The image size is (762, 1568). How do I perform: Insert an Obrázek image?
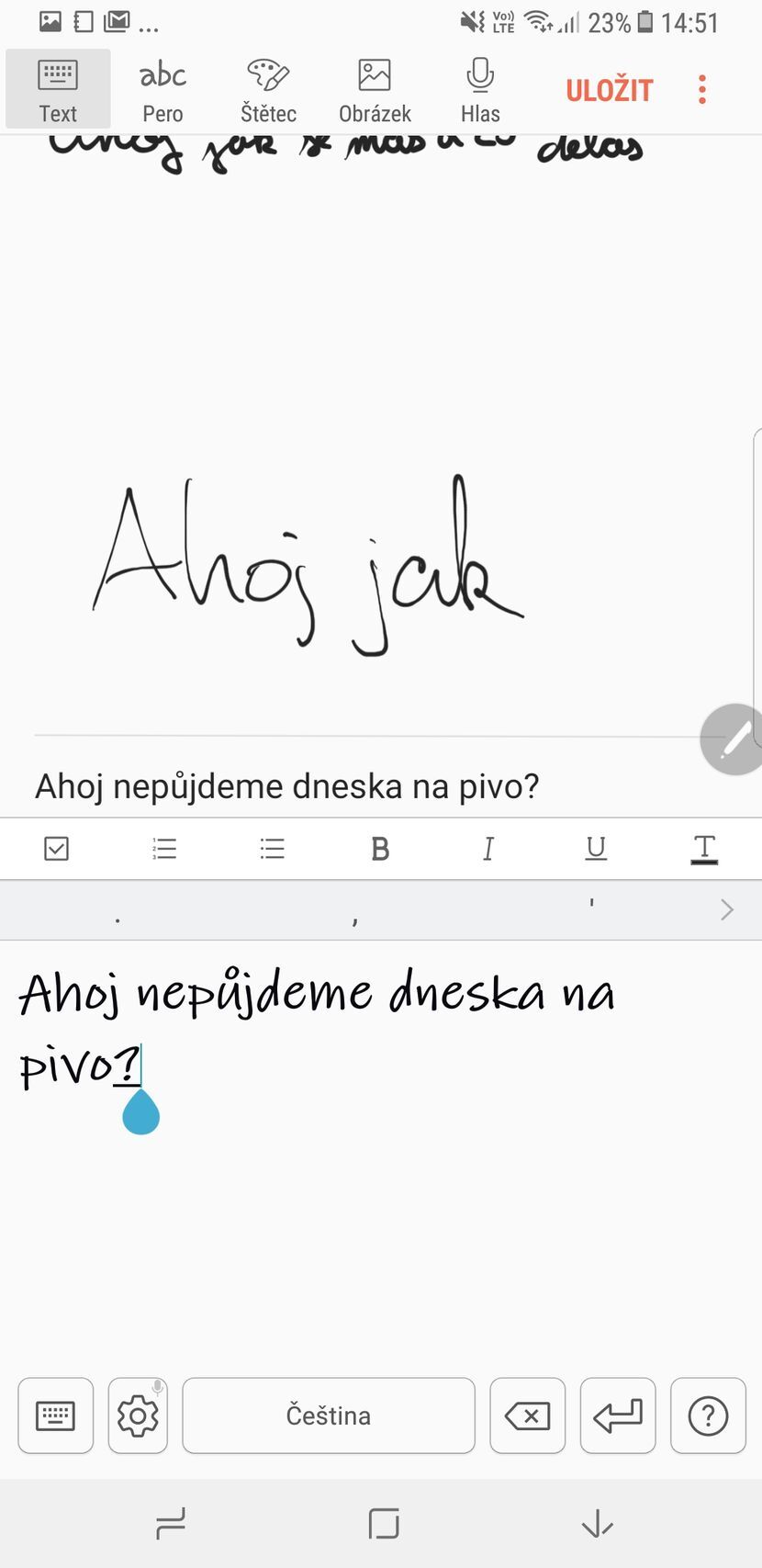[375, 90]
